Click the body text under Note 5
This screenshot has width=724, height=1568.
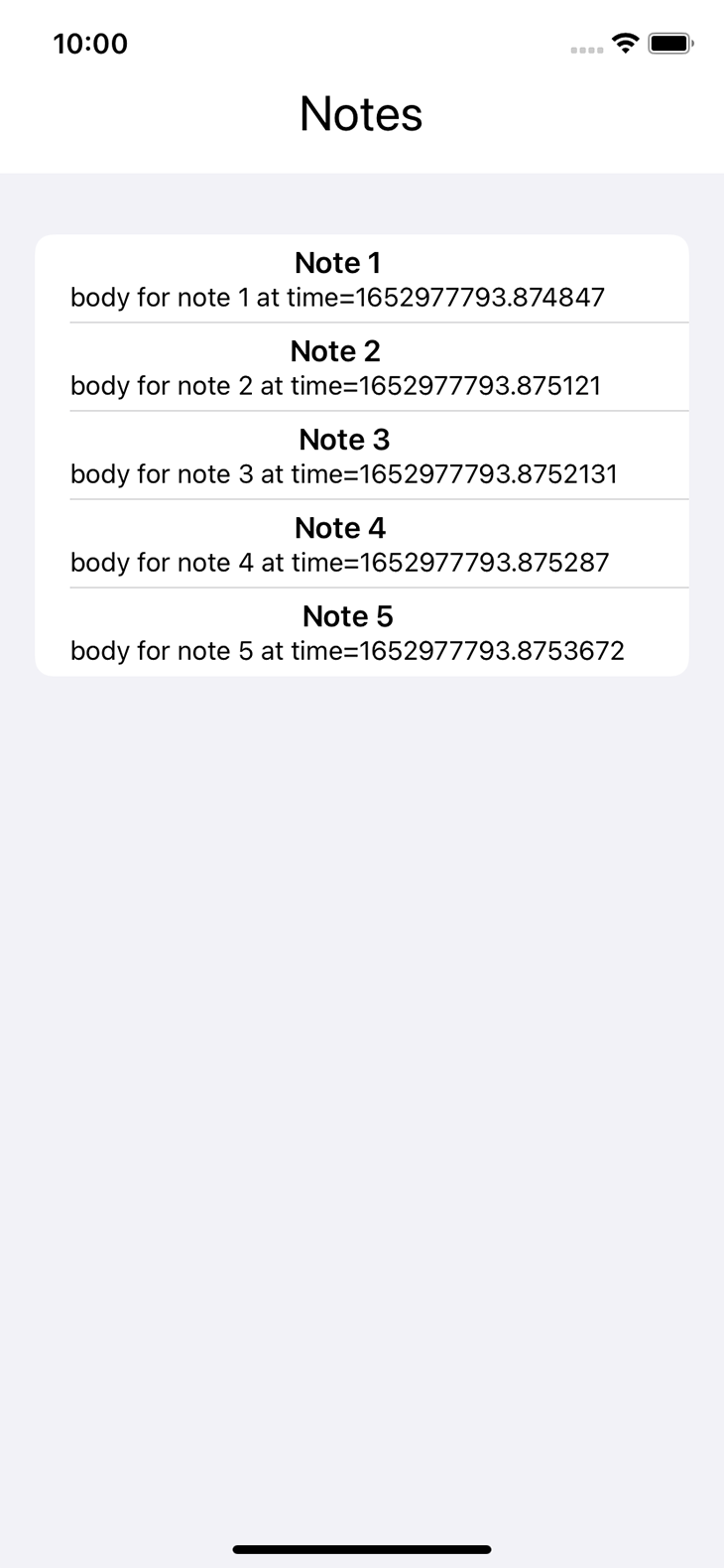point(346,650)
